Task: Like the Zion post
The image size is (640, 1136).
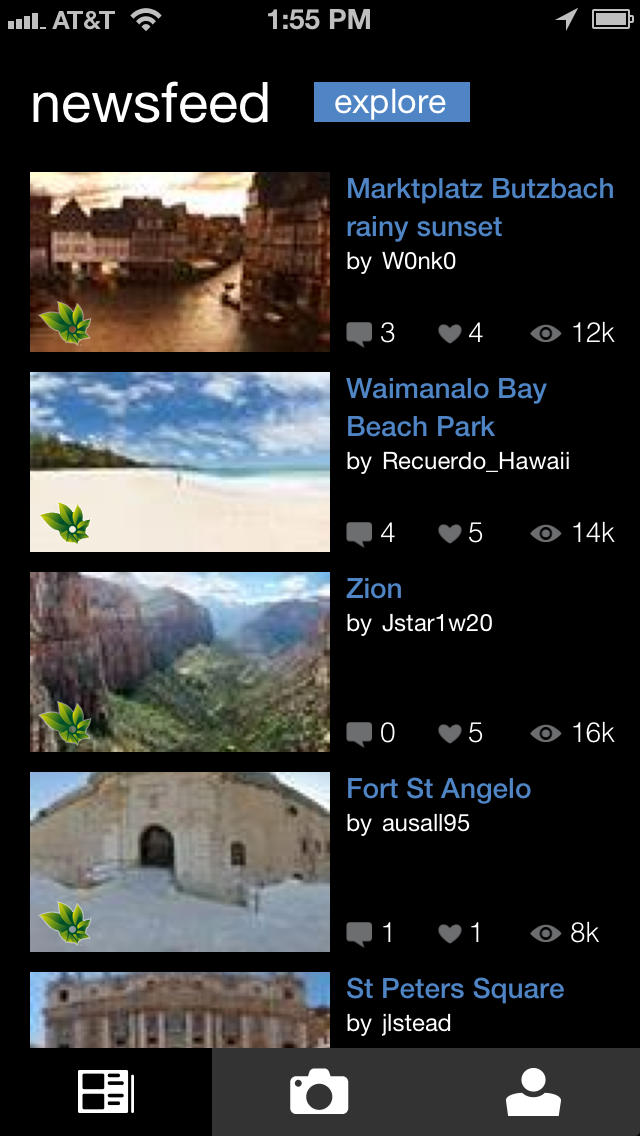Action: tap(450, 734)
